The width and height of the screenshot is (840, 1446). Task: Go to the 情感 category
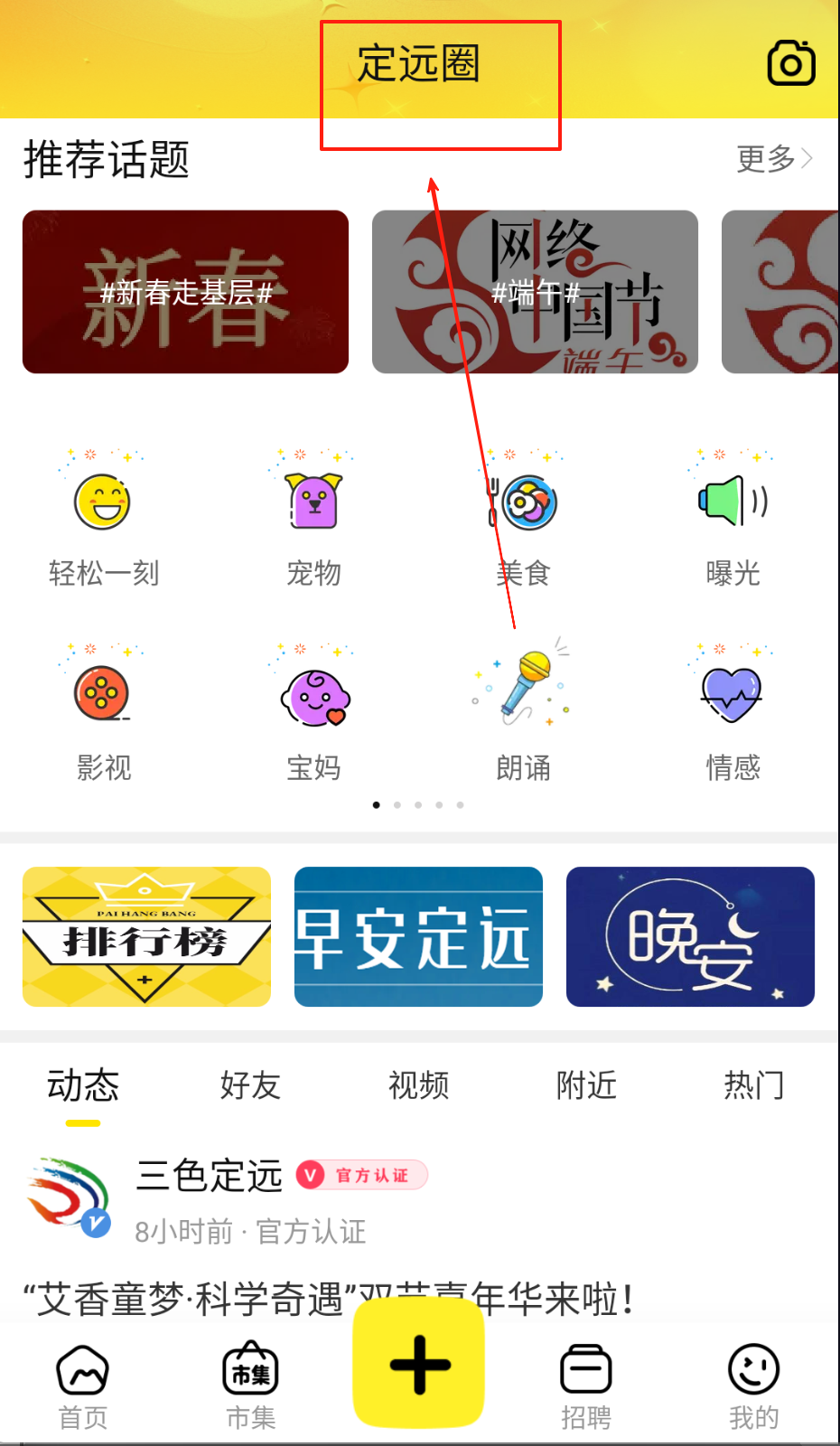733,714
